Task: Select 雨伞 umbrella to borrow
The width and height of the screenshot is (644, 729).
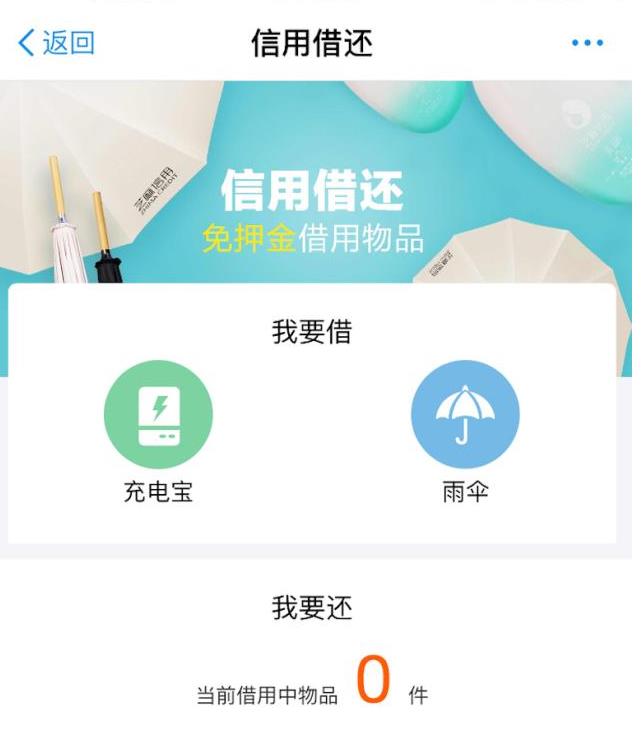Action: point(465,414)
